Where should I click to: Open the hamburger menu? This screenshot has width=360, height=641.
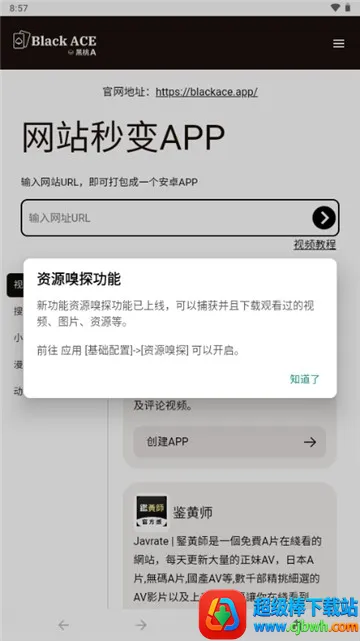[x=338, y=43]
